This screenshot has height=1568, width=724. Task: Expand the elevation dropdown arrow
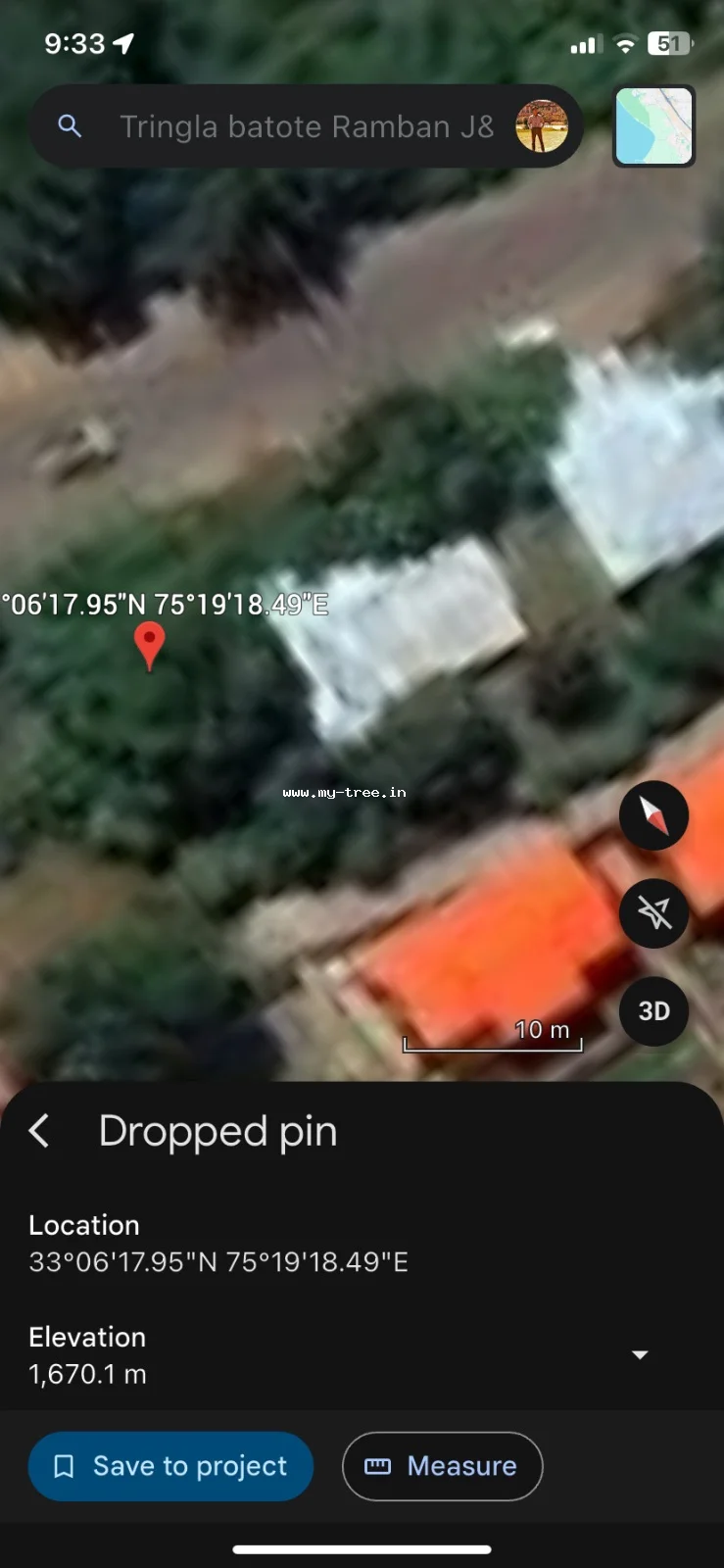640,1354
